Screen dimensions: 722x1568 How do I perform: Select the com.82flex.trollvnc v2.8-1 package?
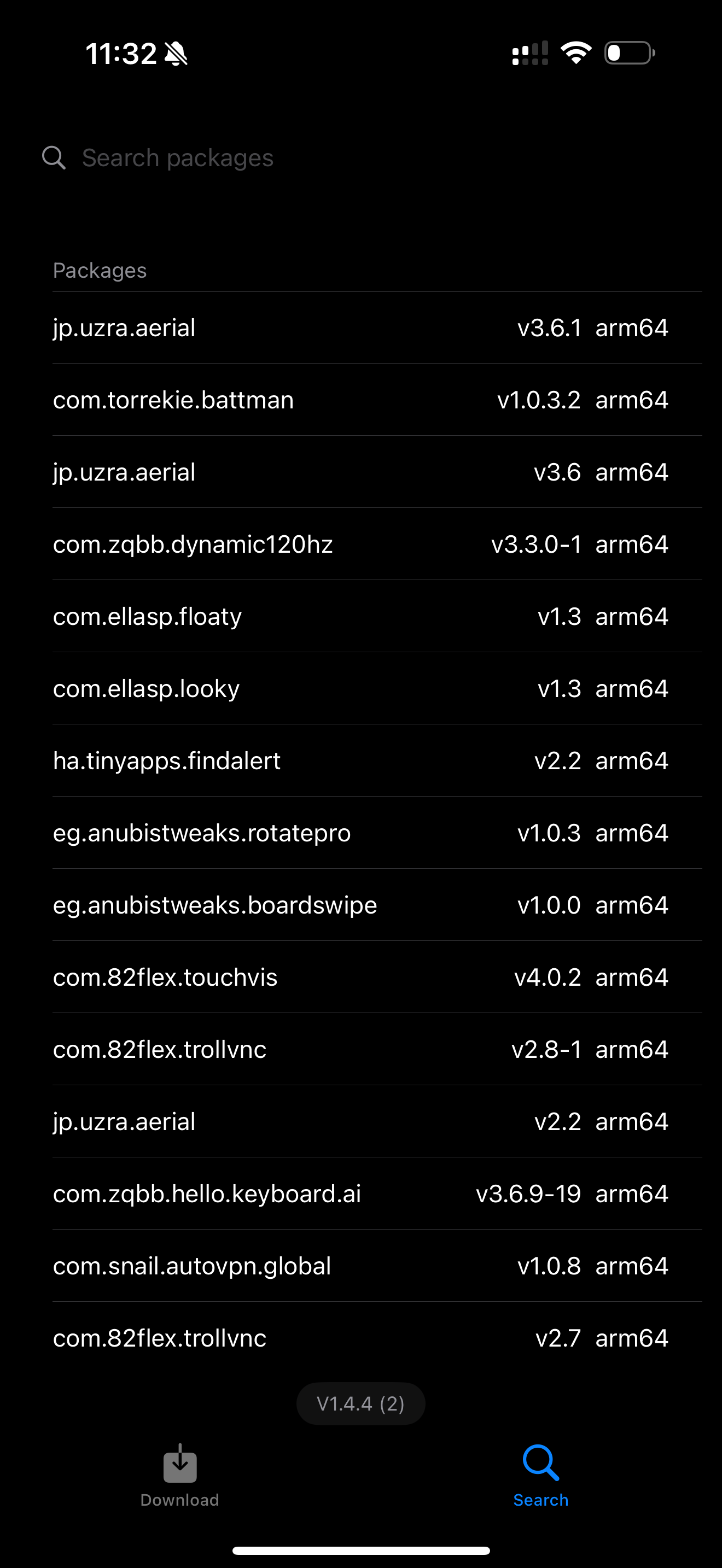pyautogui.click(x=360, y=1049)
